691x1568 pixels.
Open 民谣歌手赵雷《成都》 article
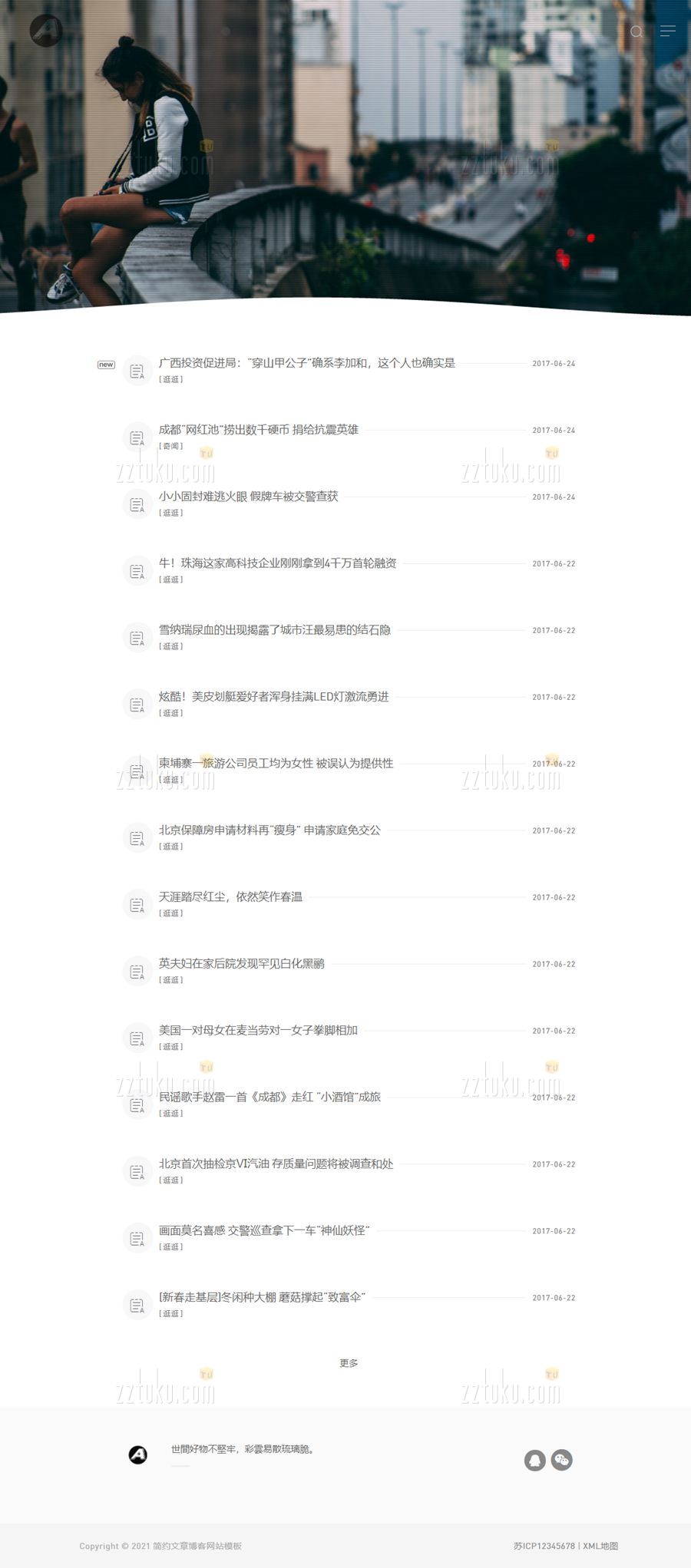click(269, 1098)
